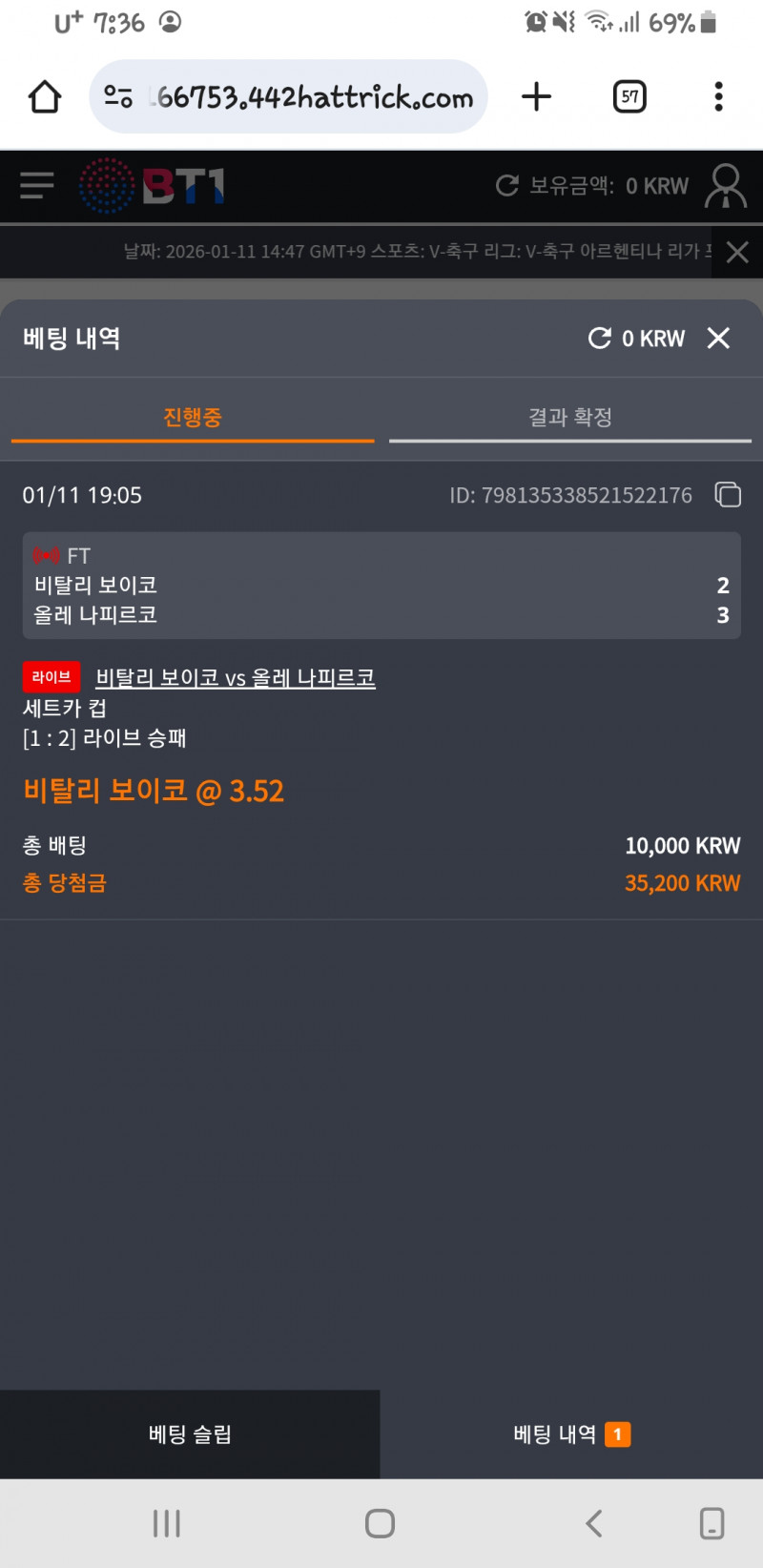Open the user account profile icon
Screen dimensions: 763x1568
[x=725, y=185]
